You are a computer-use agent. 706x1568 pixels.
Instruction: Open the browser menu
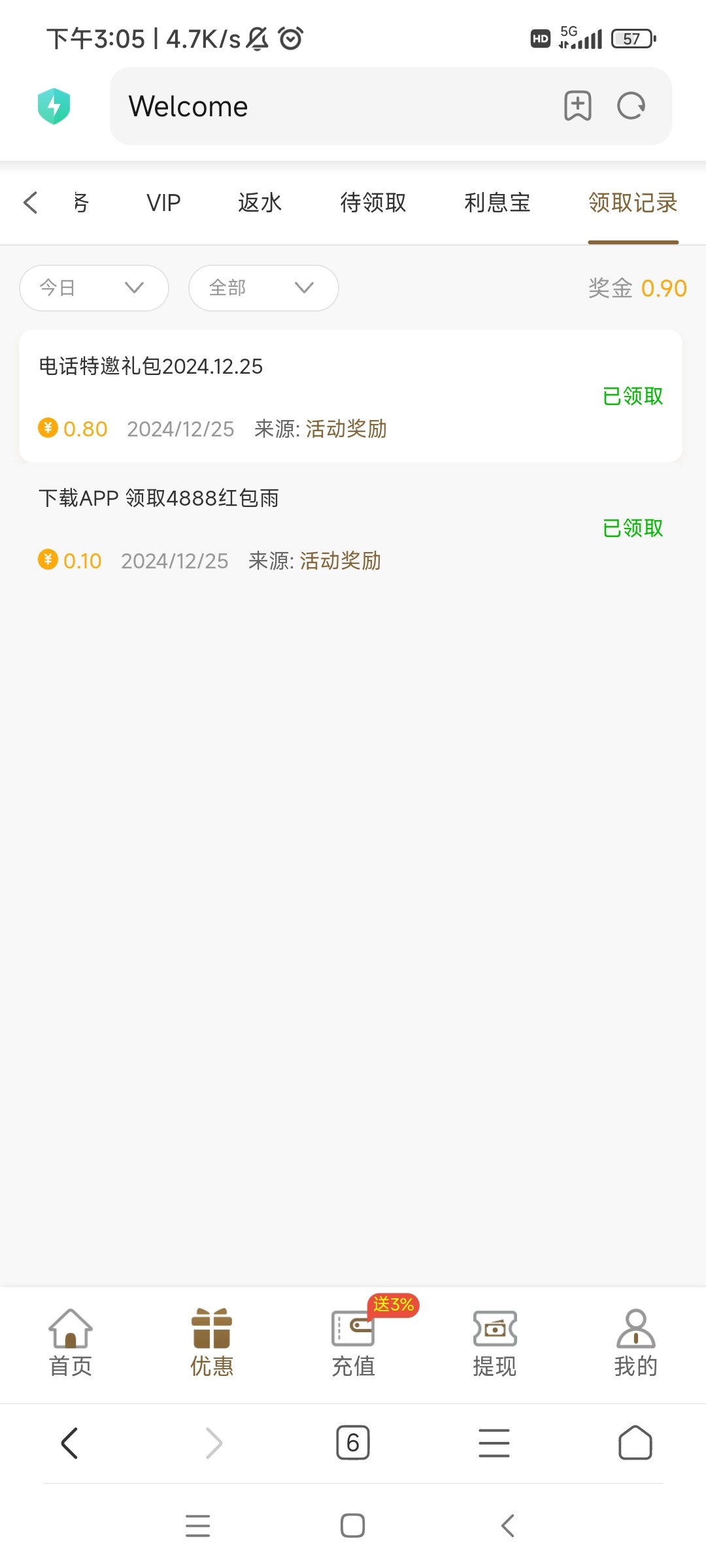click(x=494, y=1443)
